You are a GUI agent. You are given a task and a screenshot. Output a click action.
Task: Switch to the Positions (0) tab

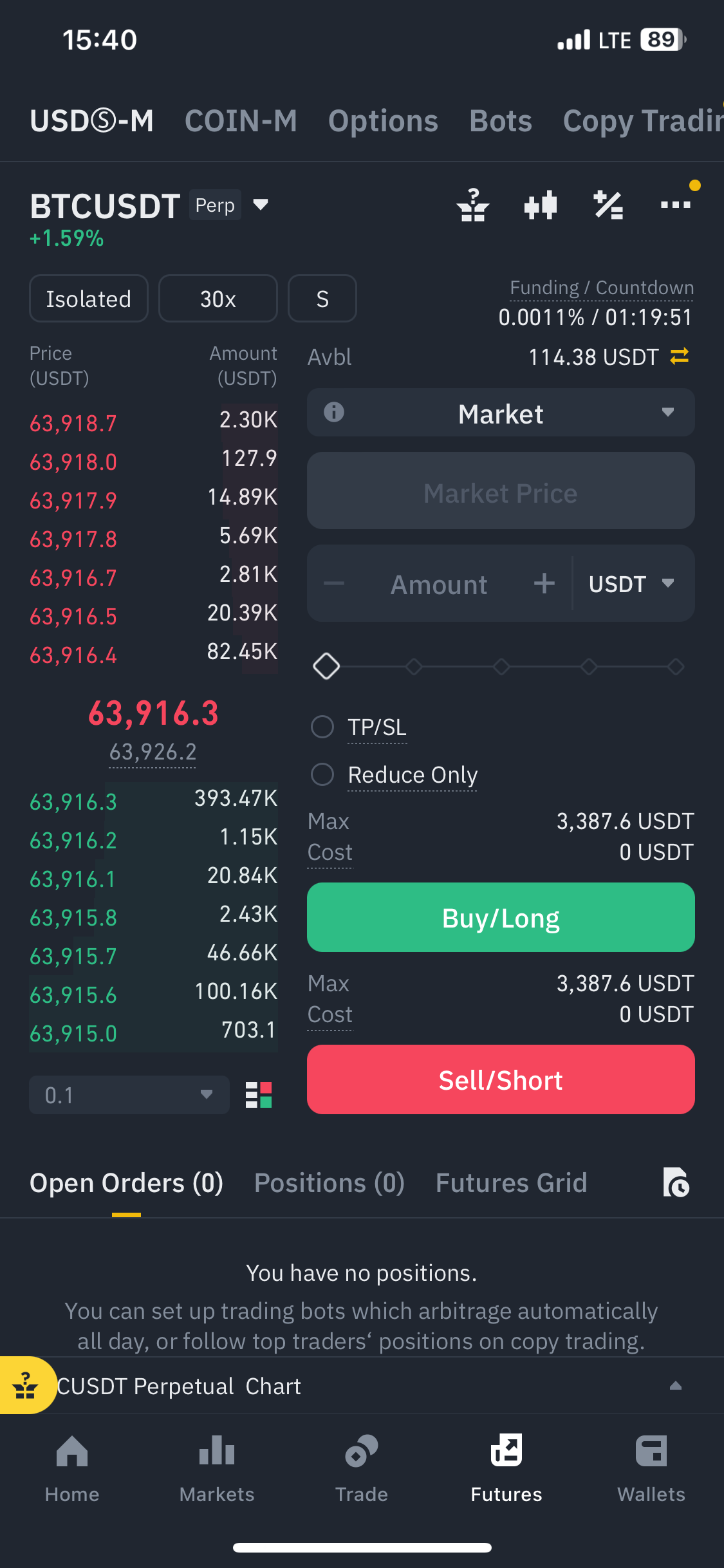[329, 1183]
